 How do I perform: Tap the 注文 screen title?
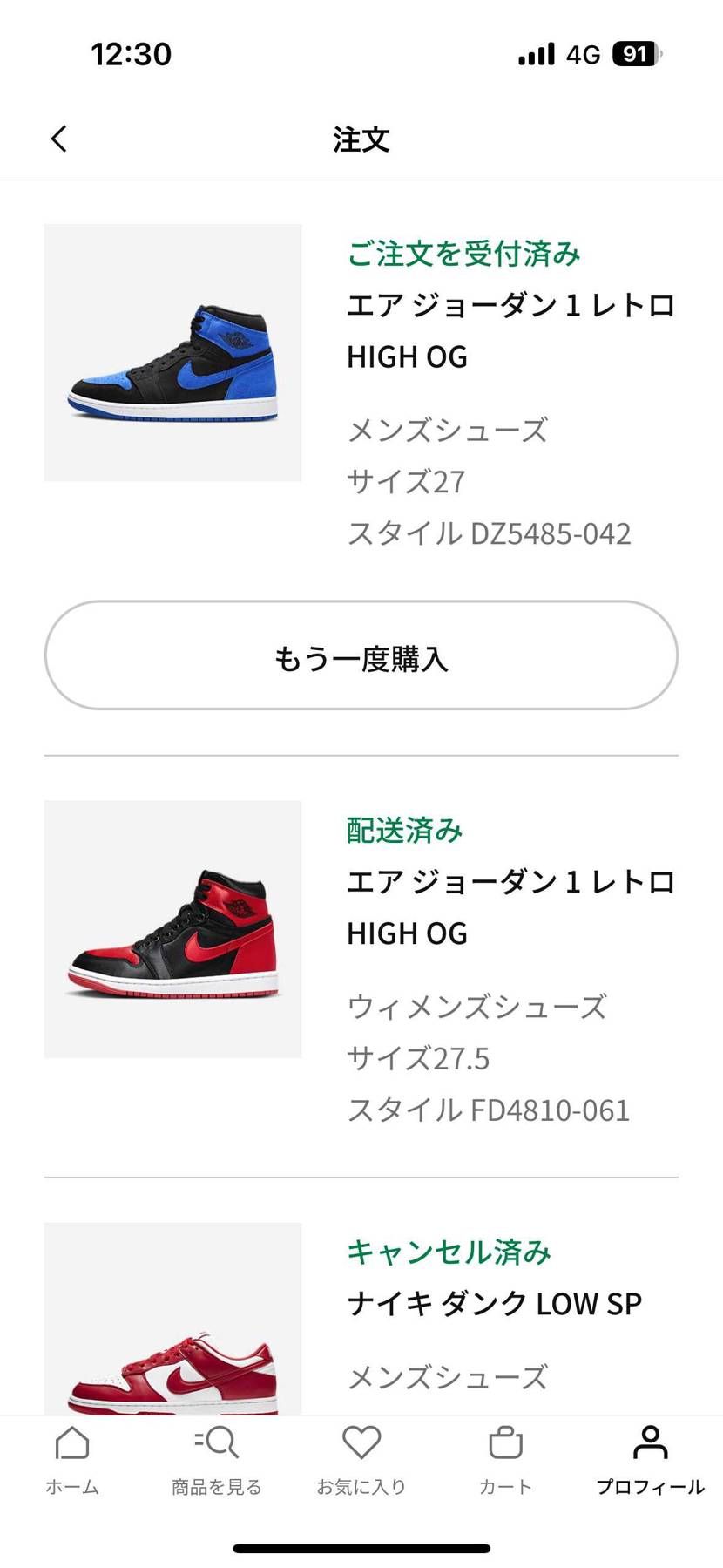(x=361, y=139)
